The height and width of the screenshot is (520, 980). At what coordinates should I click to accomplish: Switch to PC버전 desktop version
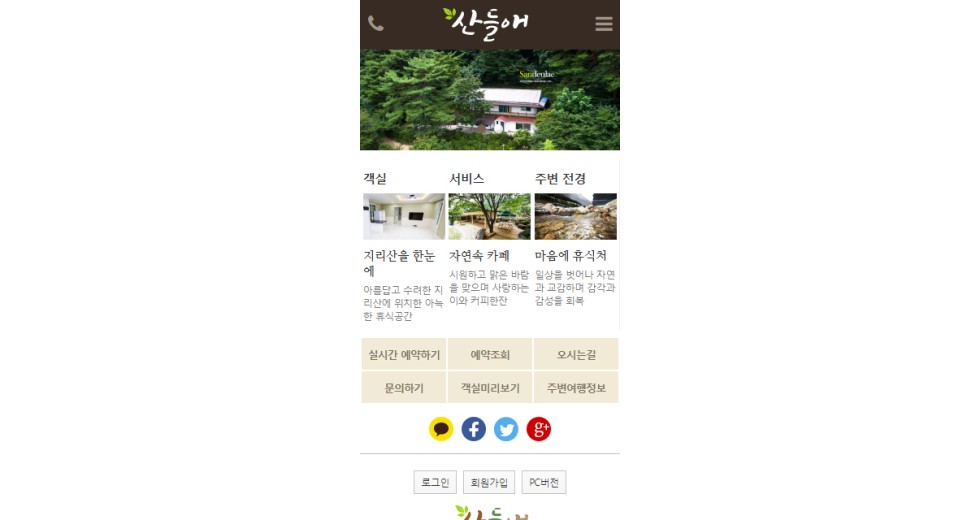pyautogui.click(x=544, y=482)
